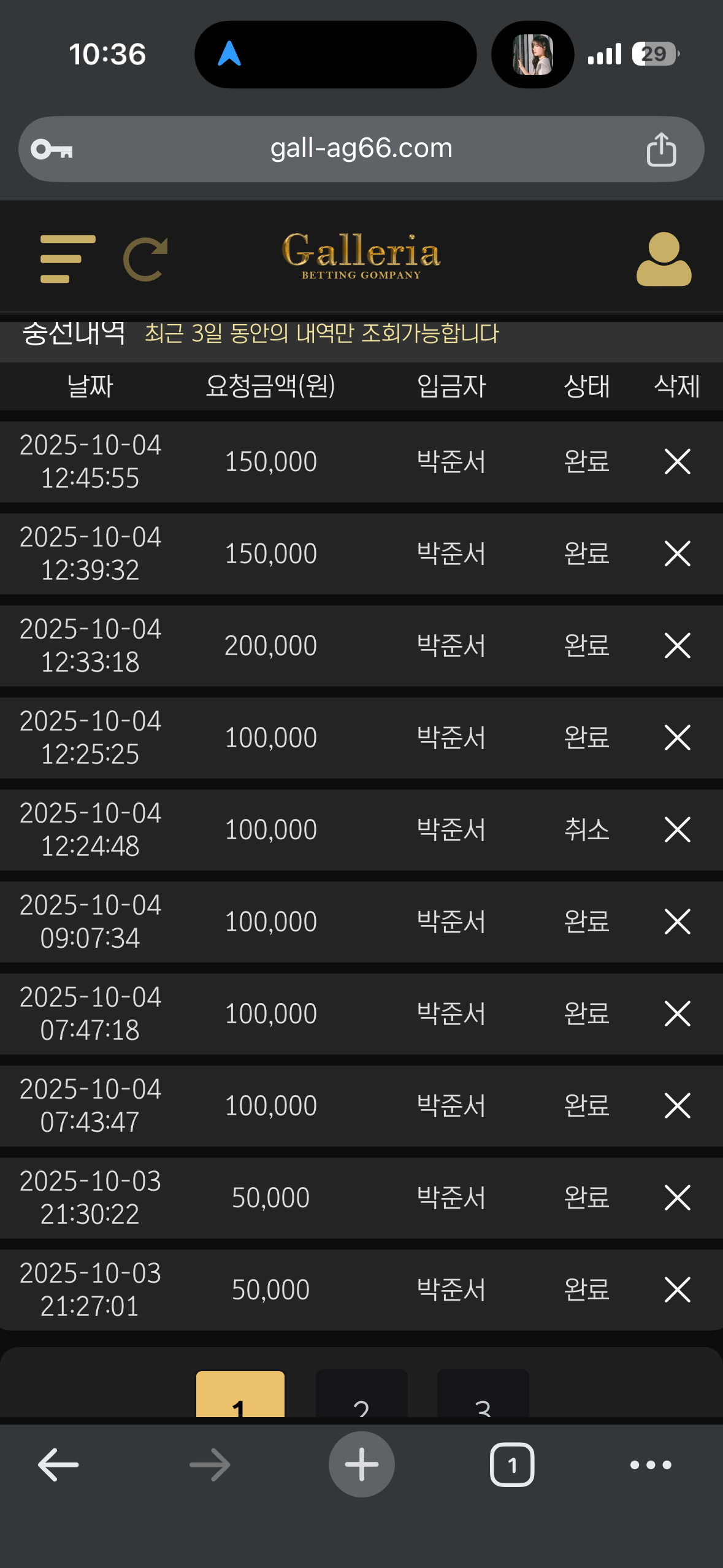Remove the cancelled 12:24:48 entry
The image size is (723, 1568).
coord(677,830)
